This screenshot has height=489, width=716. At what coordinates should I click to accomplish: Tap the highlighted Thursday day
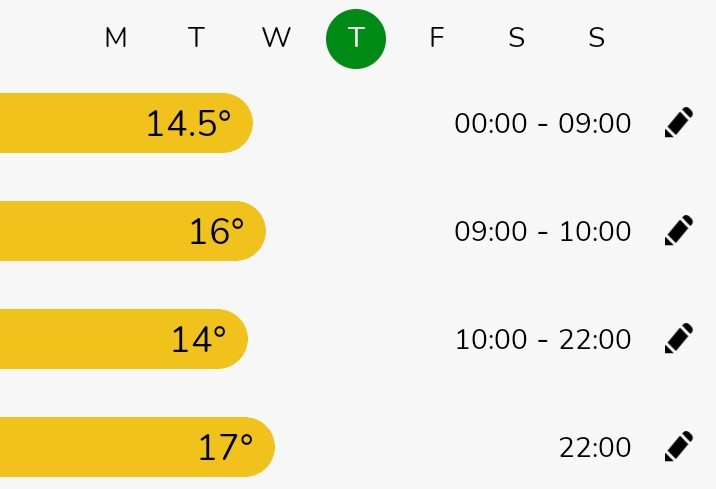coord(356,38)
